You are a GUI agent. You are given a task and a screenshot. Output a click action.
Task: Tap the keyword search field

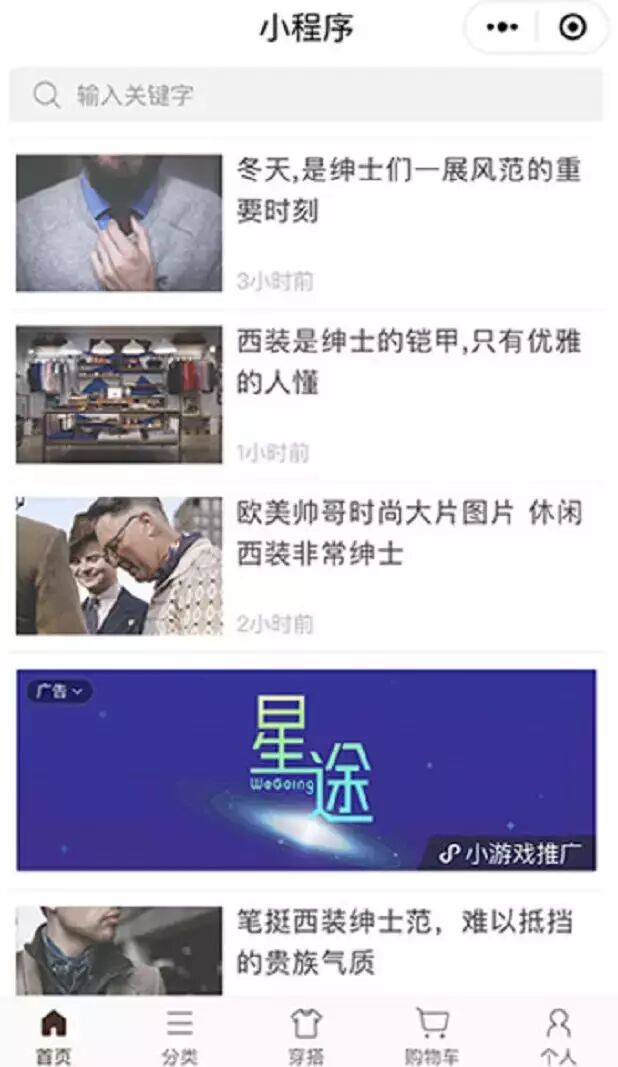pos(306,95)
